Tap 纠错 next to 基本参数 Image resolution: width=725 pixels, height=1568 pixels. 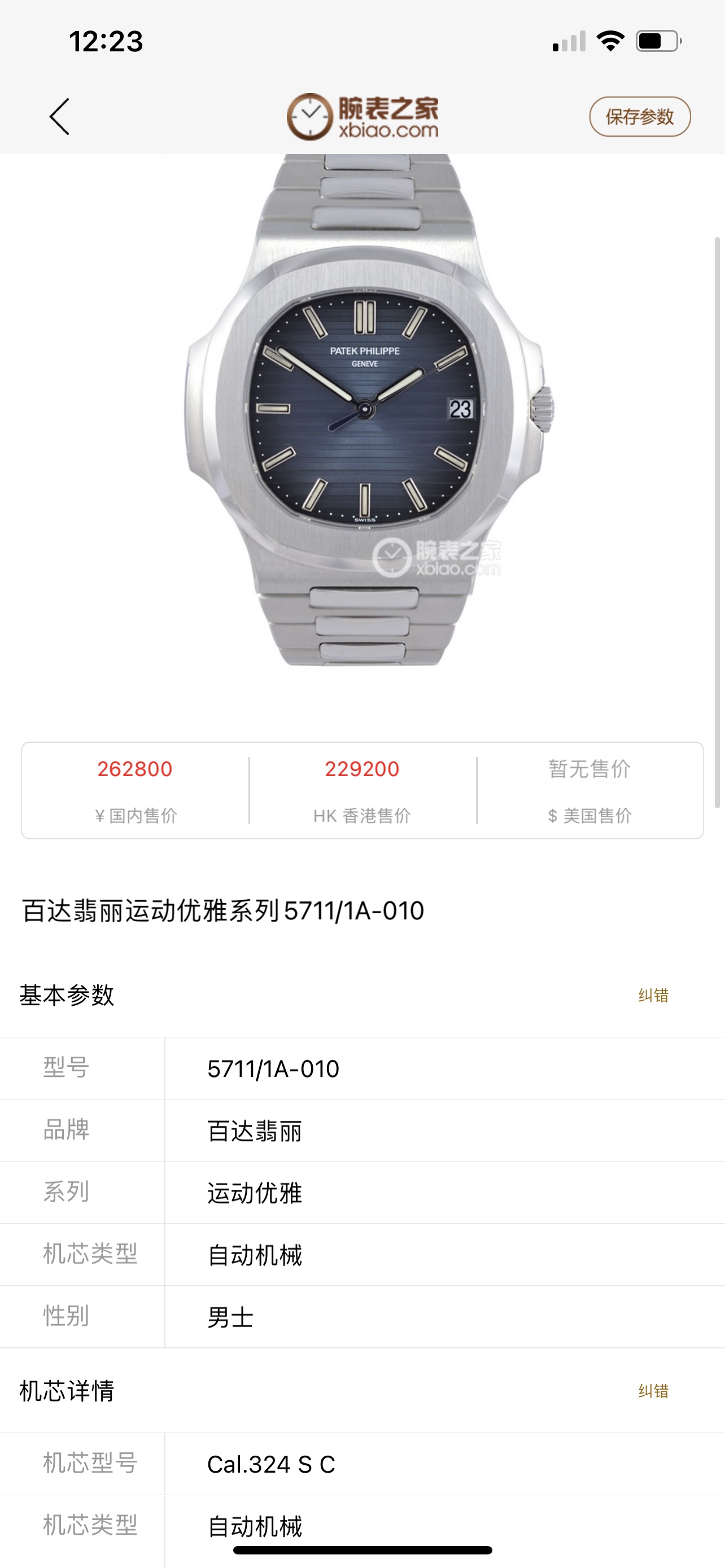653,995
